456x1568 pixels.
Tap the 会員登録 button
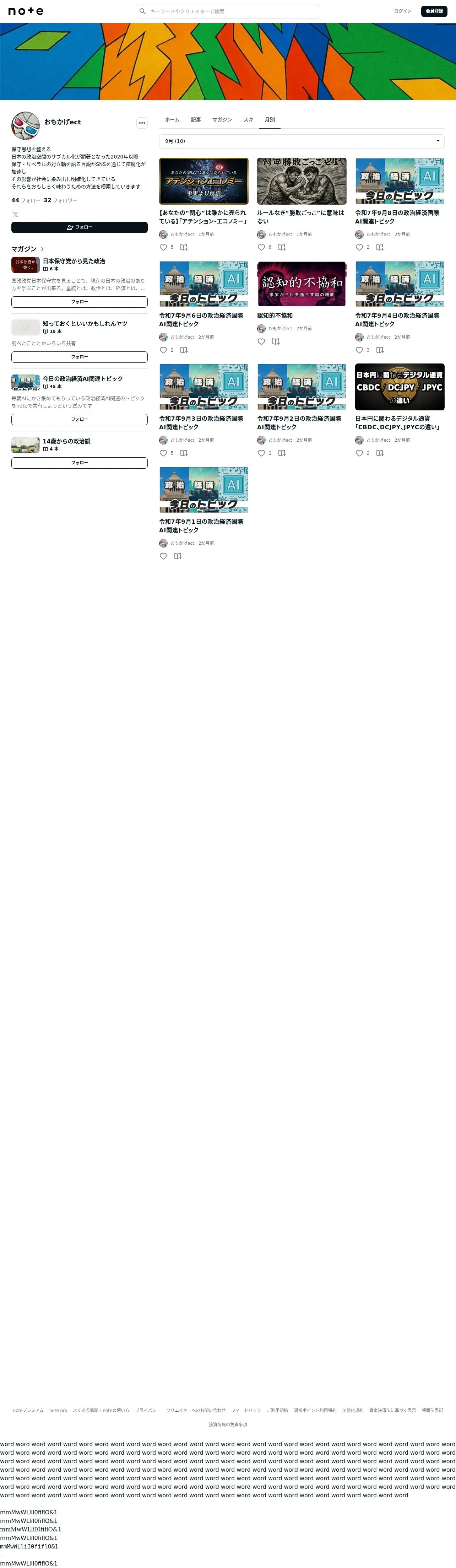(434, 12)
